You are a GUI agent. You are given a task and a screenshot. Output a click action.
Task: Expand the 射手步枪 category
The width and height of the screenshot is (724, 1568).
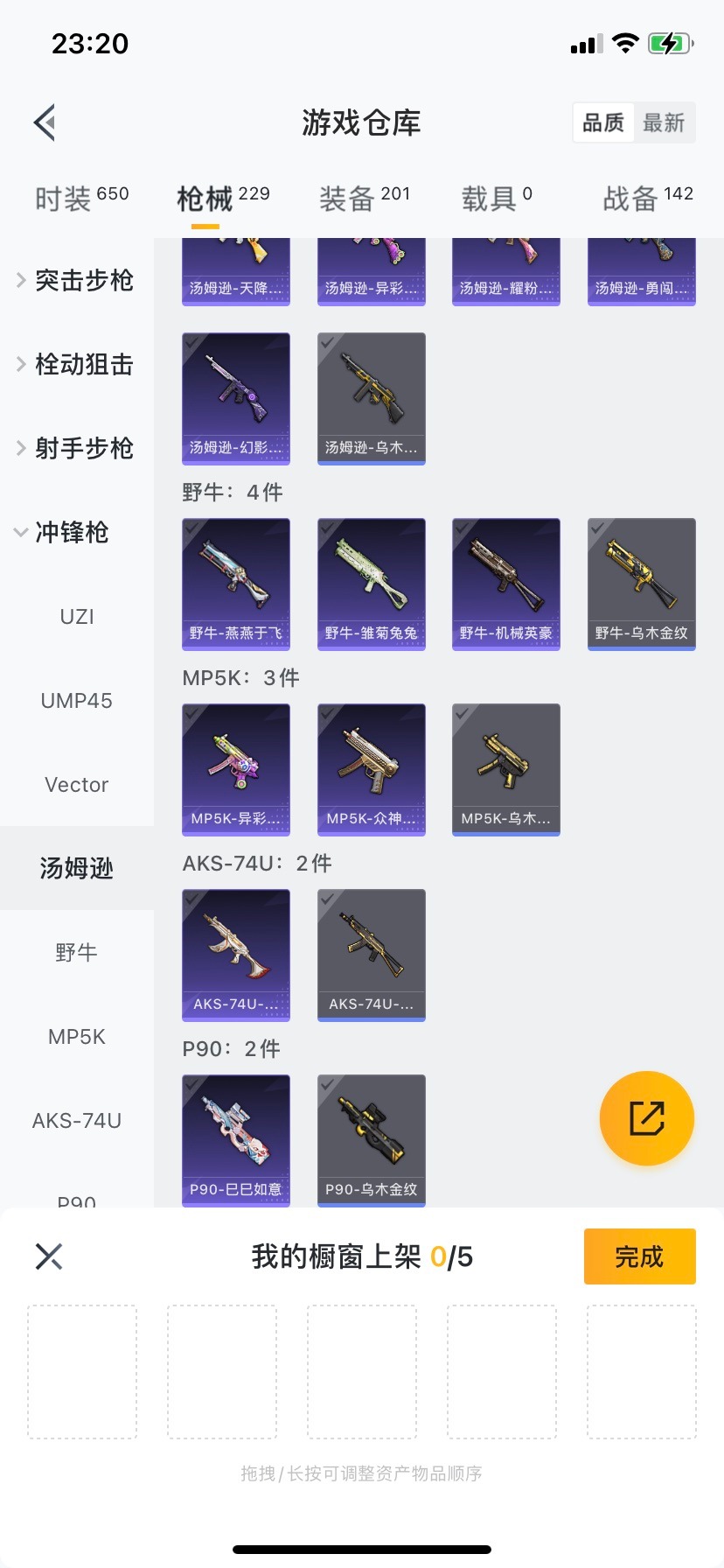(x=75, y=448)
